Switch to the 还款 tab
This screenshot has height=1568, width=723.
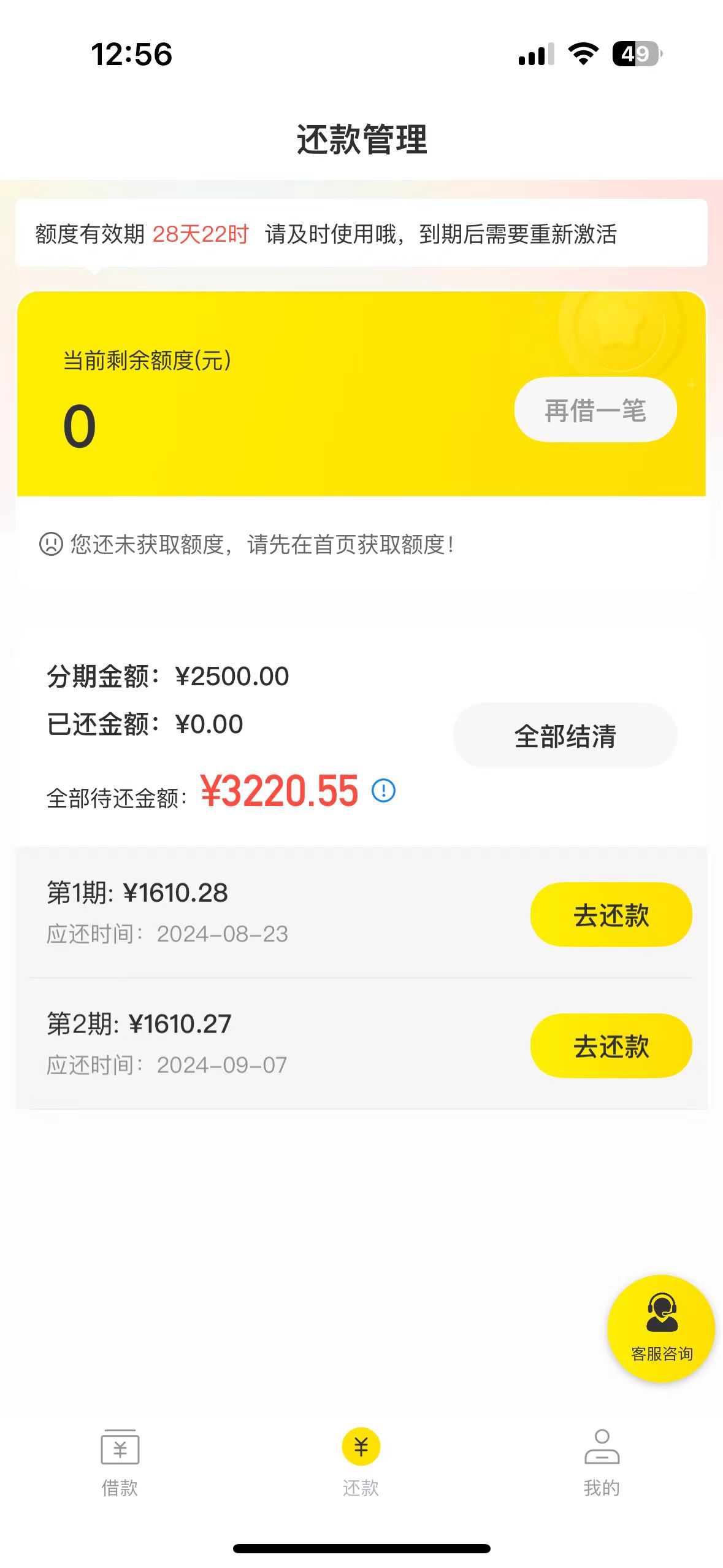tap(361, 1462)
